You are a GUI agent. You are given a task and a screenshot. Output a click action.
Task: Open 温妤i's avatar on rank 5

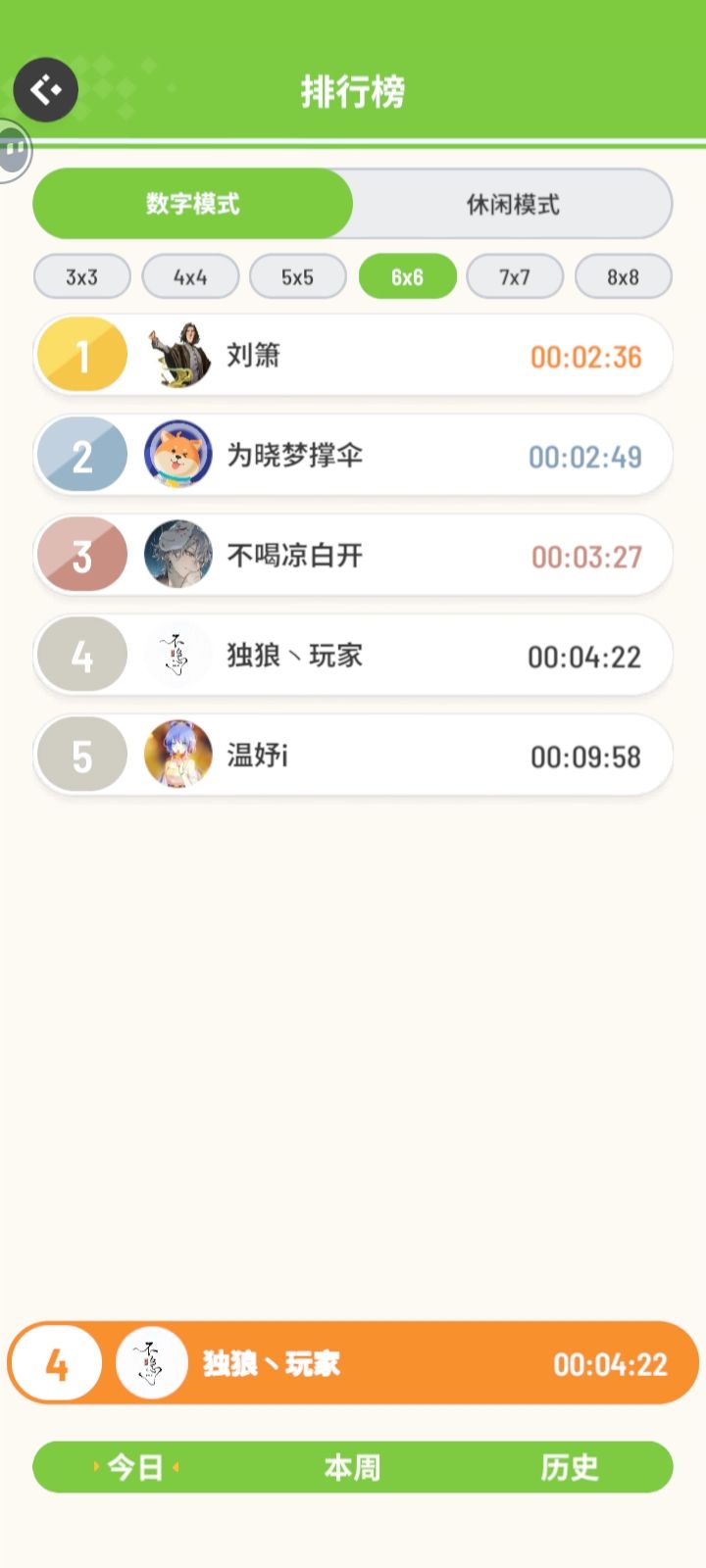click(x=177, y=755)
